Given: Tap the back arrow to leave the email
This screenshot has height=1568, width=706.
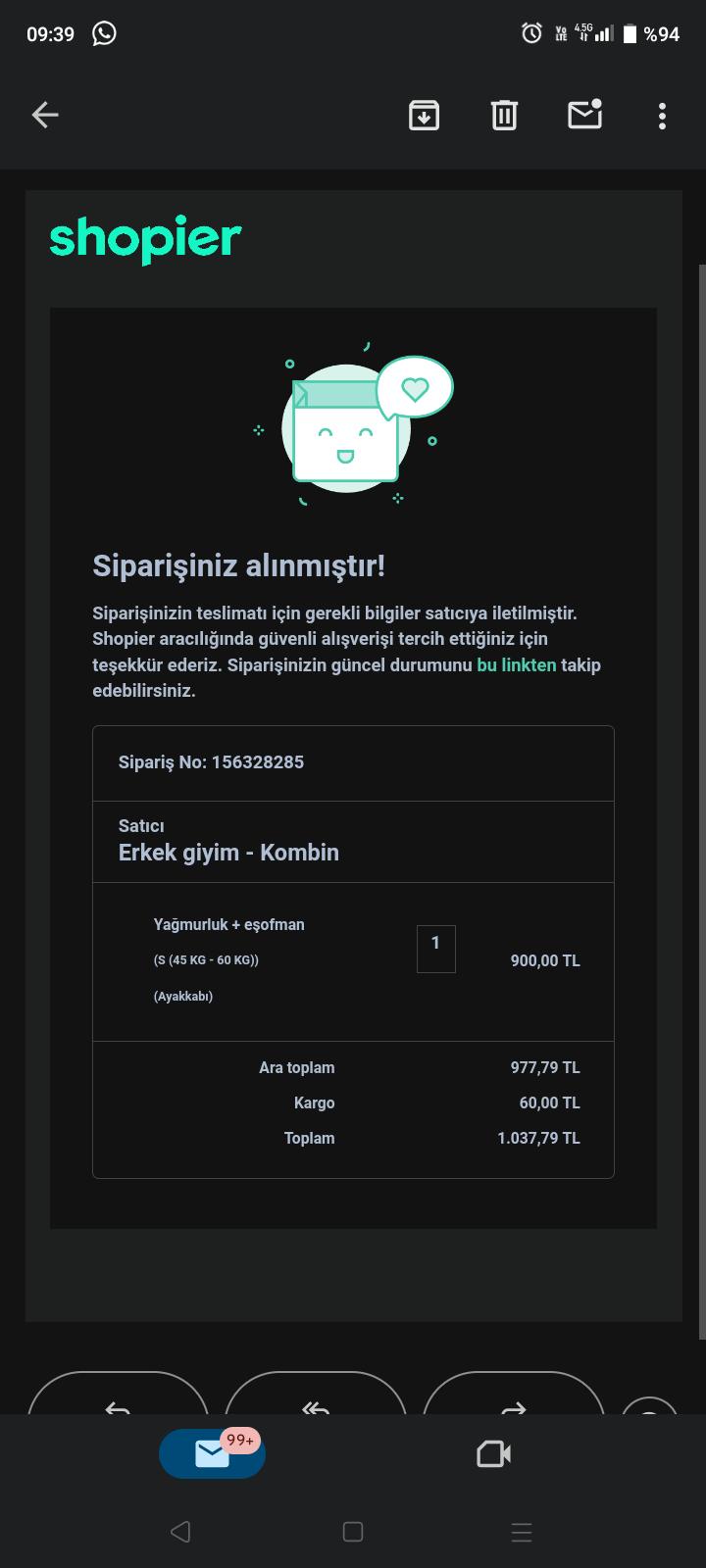Looking at the screenshot, I should 45,115.
